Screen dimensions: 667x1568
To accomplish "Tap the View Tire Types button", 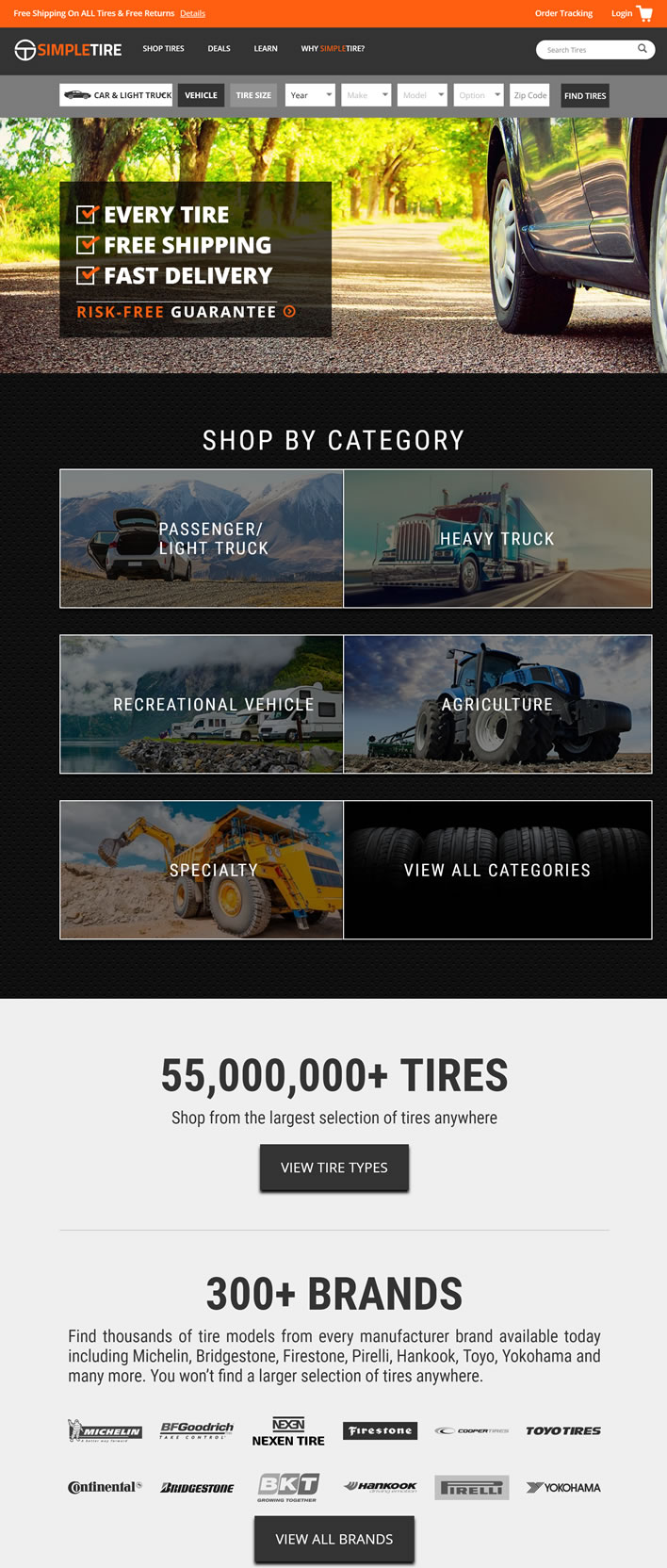I will pos(333,1168).
